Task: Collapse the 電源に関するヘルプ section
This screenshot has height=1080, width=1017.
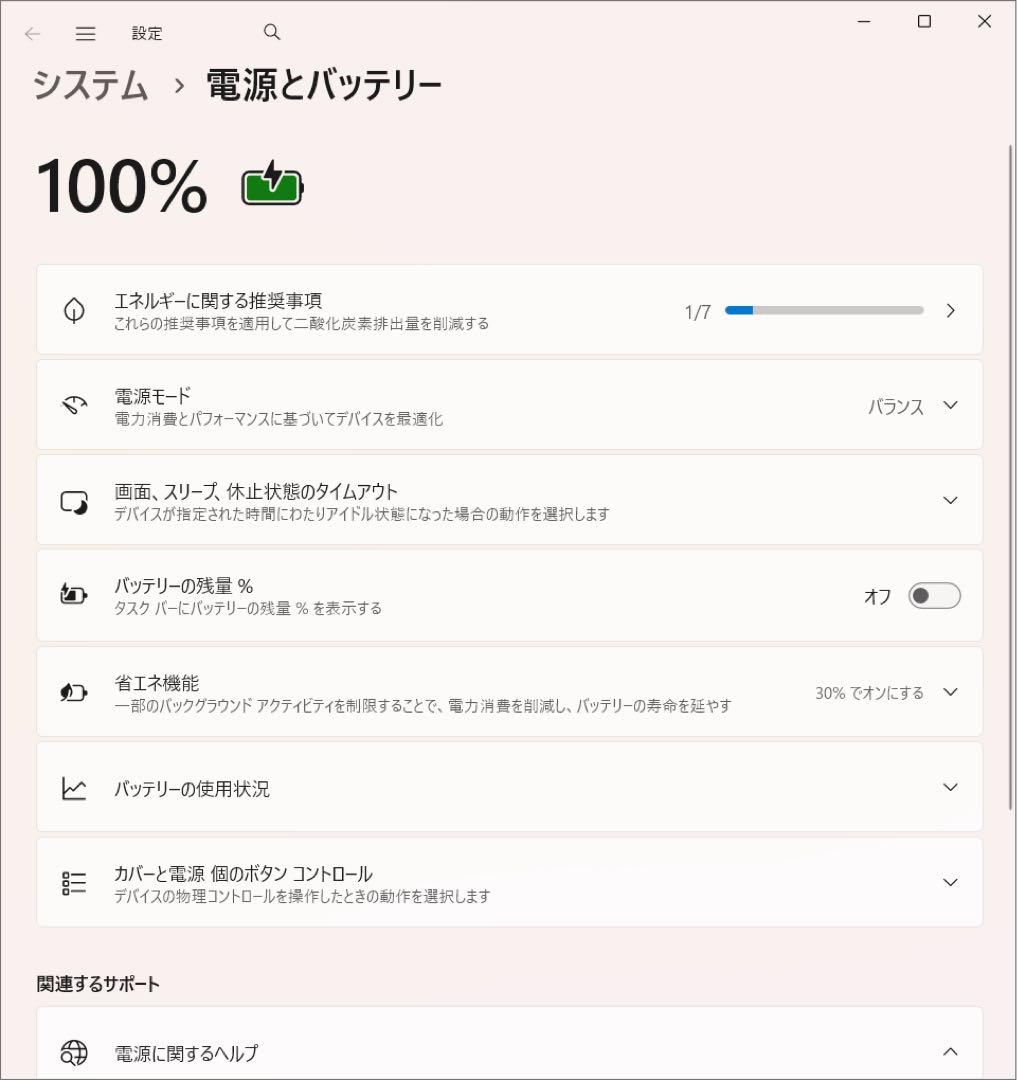Action: [x=948, y=1051]
